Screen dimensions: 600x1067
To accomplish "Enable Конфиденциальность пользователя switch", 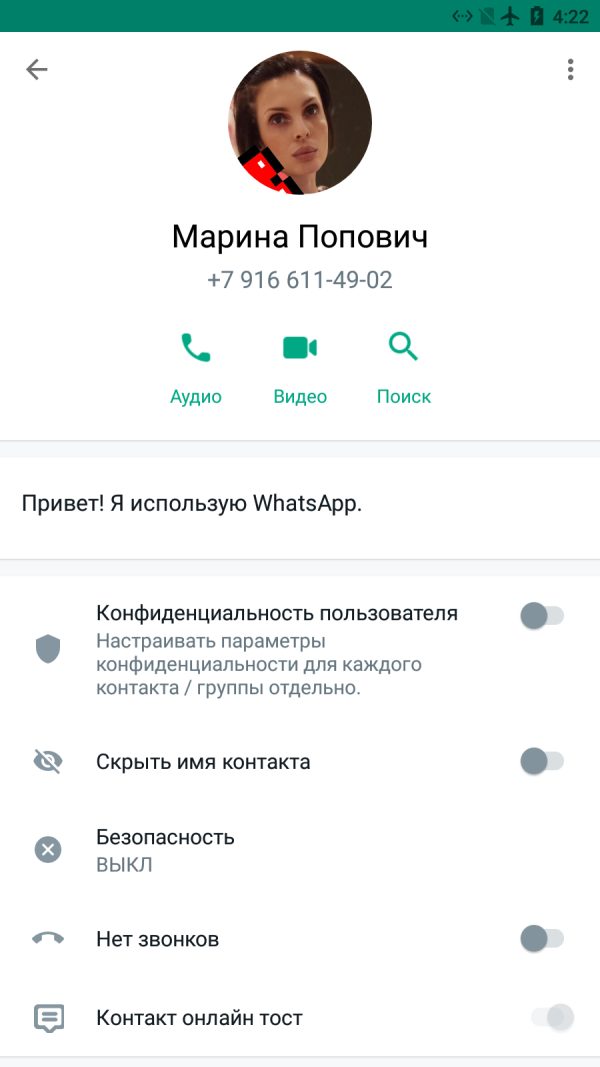I will click(x=542, y=616).
